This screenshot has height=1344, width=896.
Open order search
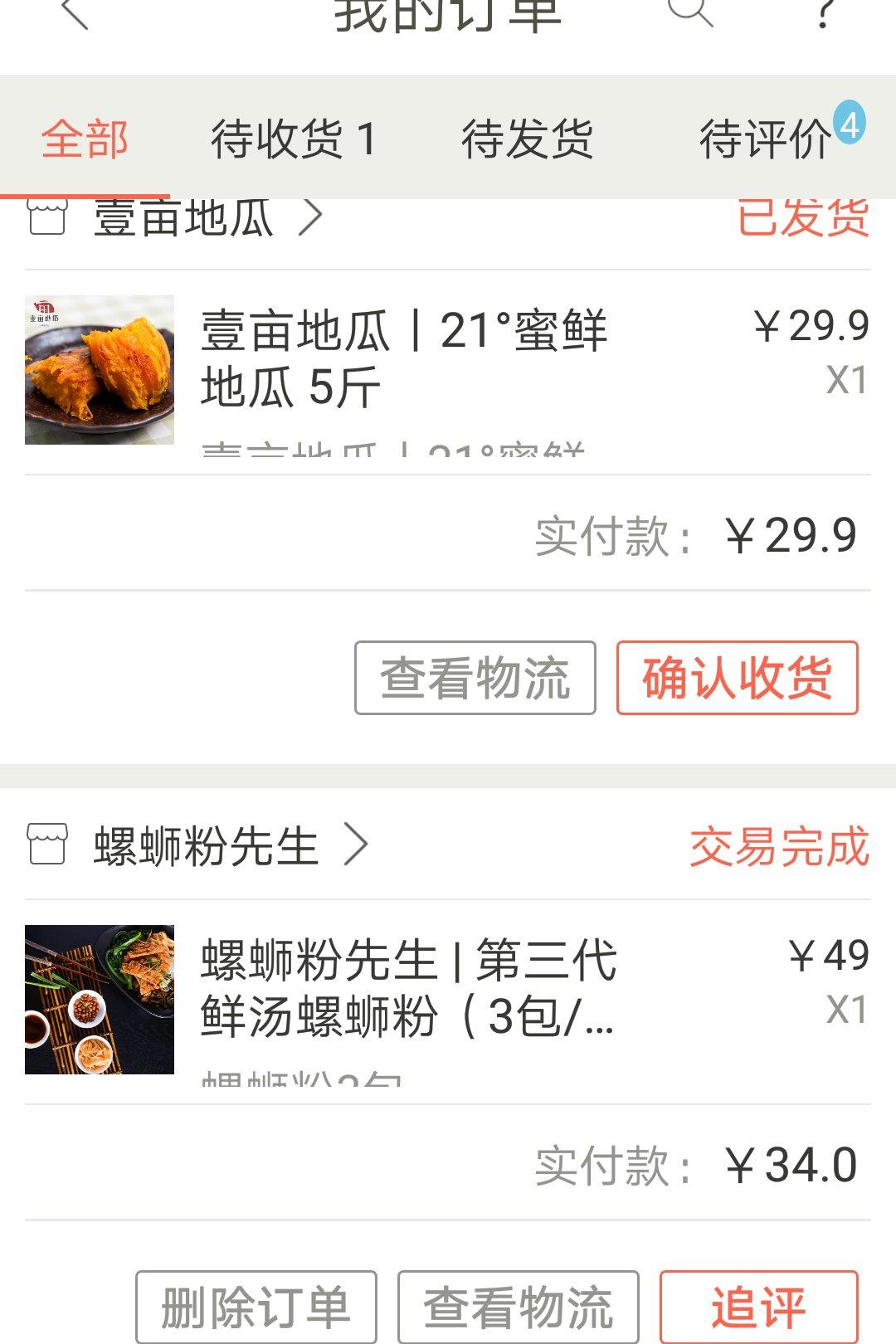click(690, 12)
